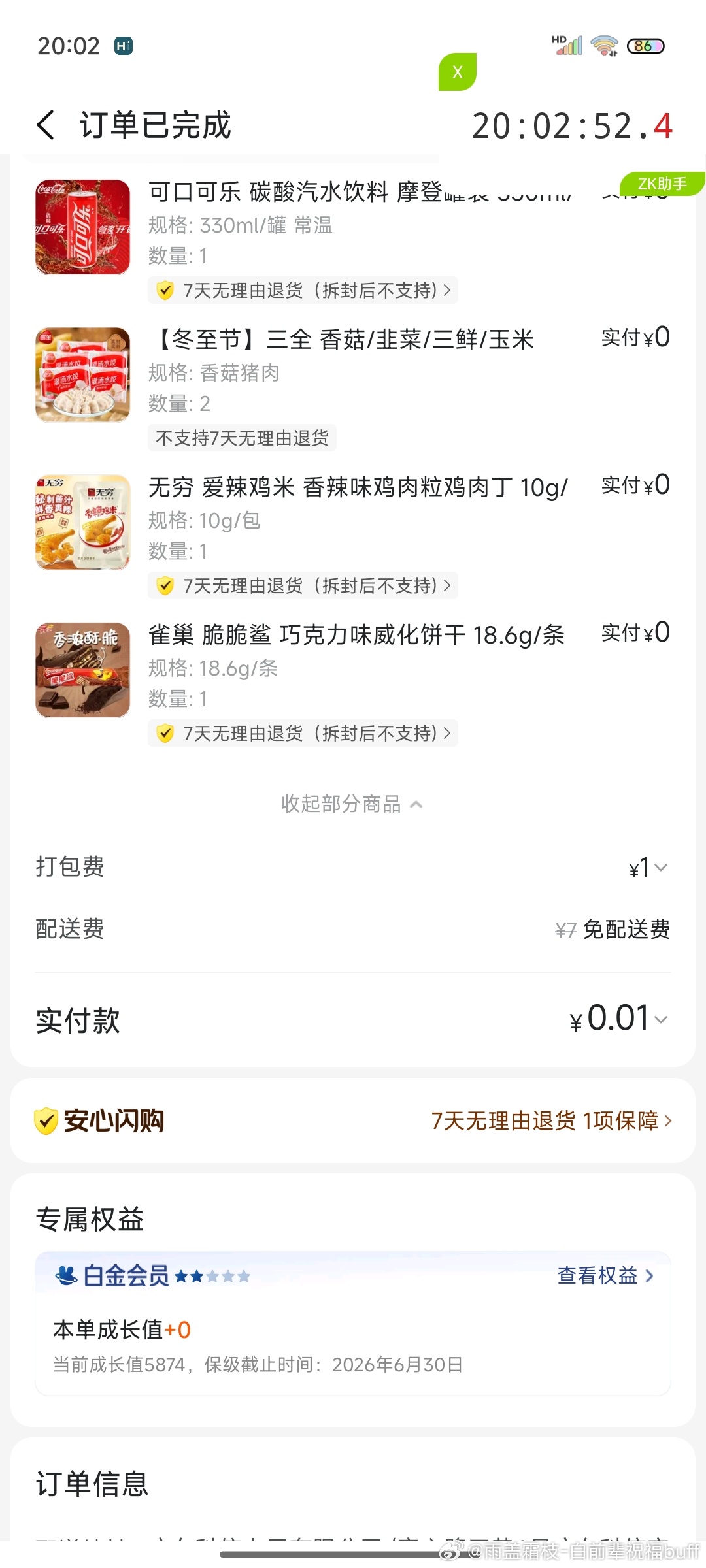Screen dimensions: 706x1568
Task: View 7-day return policy for Coca-Cola
Action: pos(303,291)
